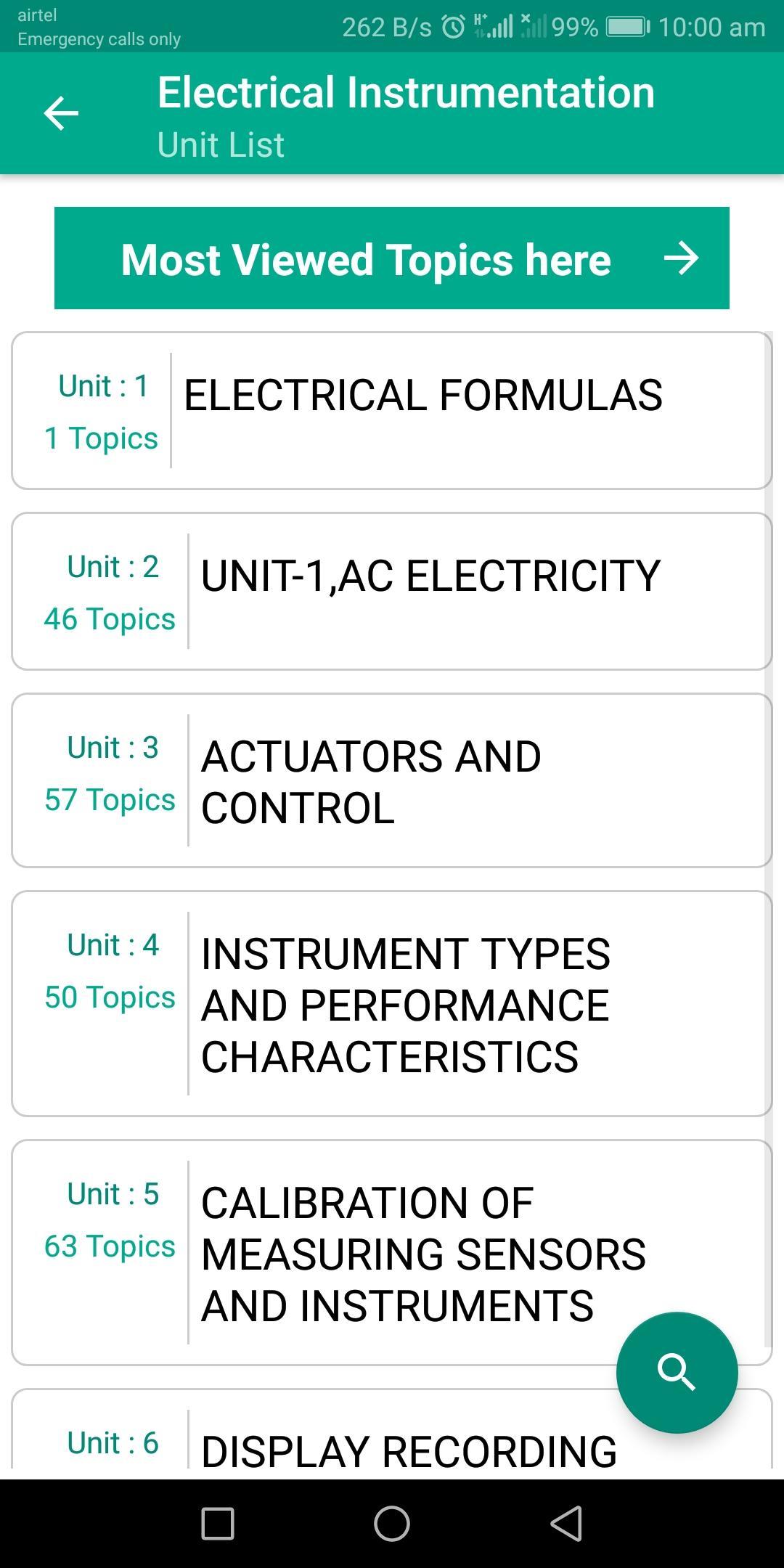Tap the 57 Topics count on Unit 3
The height and width of the screenshot is (1568, 784).
pos(110,799)
